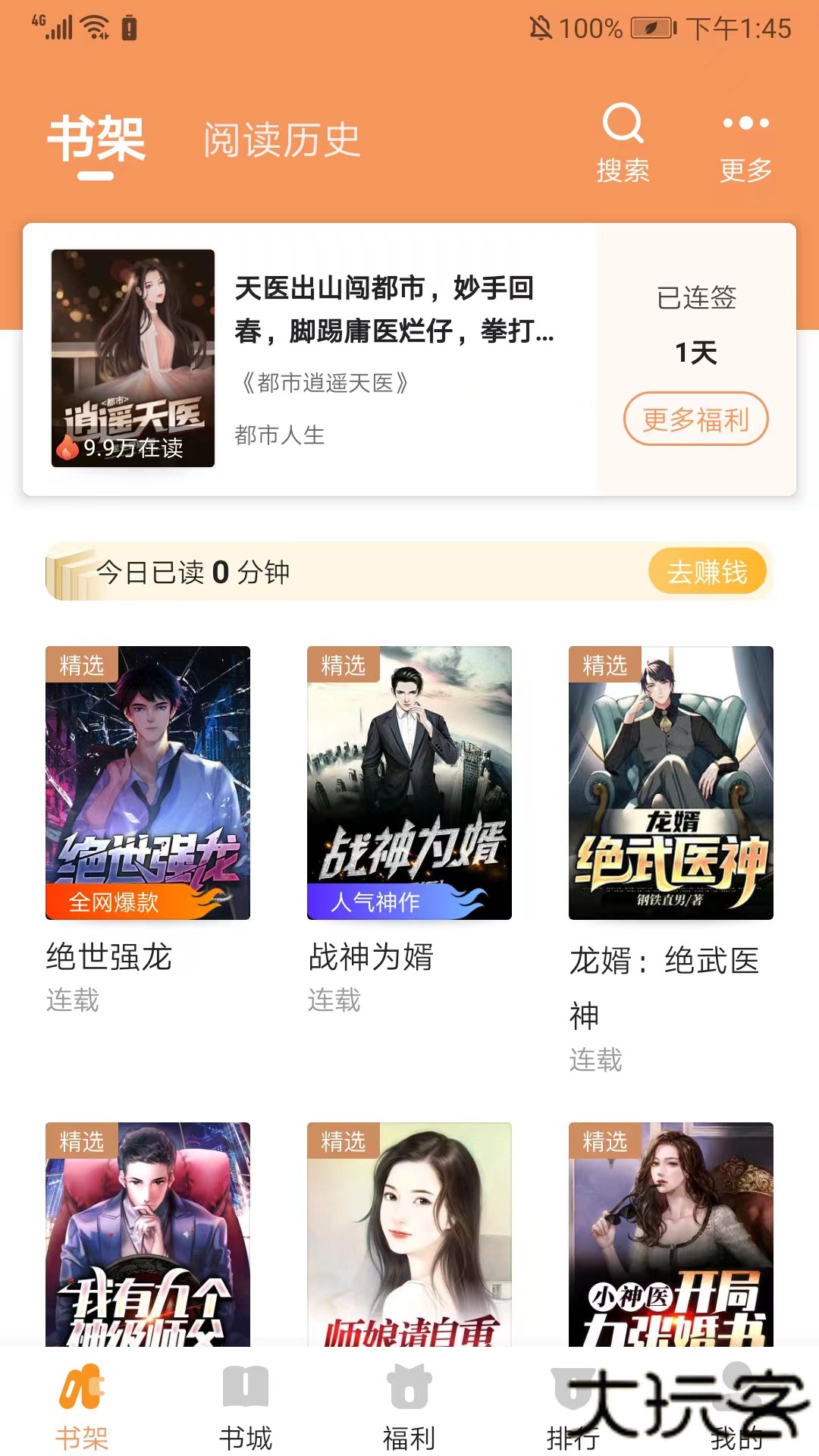Tap the 去赚钱 button
The image size is (819, 1456).
(x=707, y=573)
